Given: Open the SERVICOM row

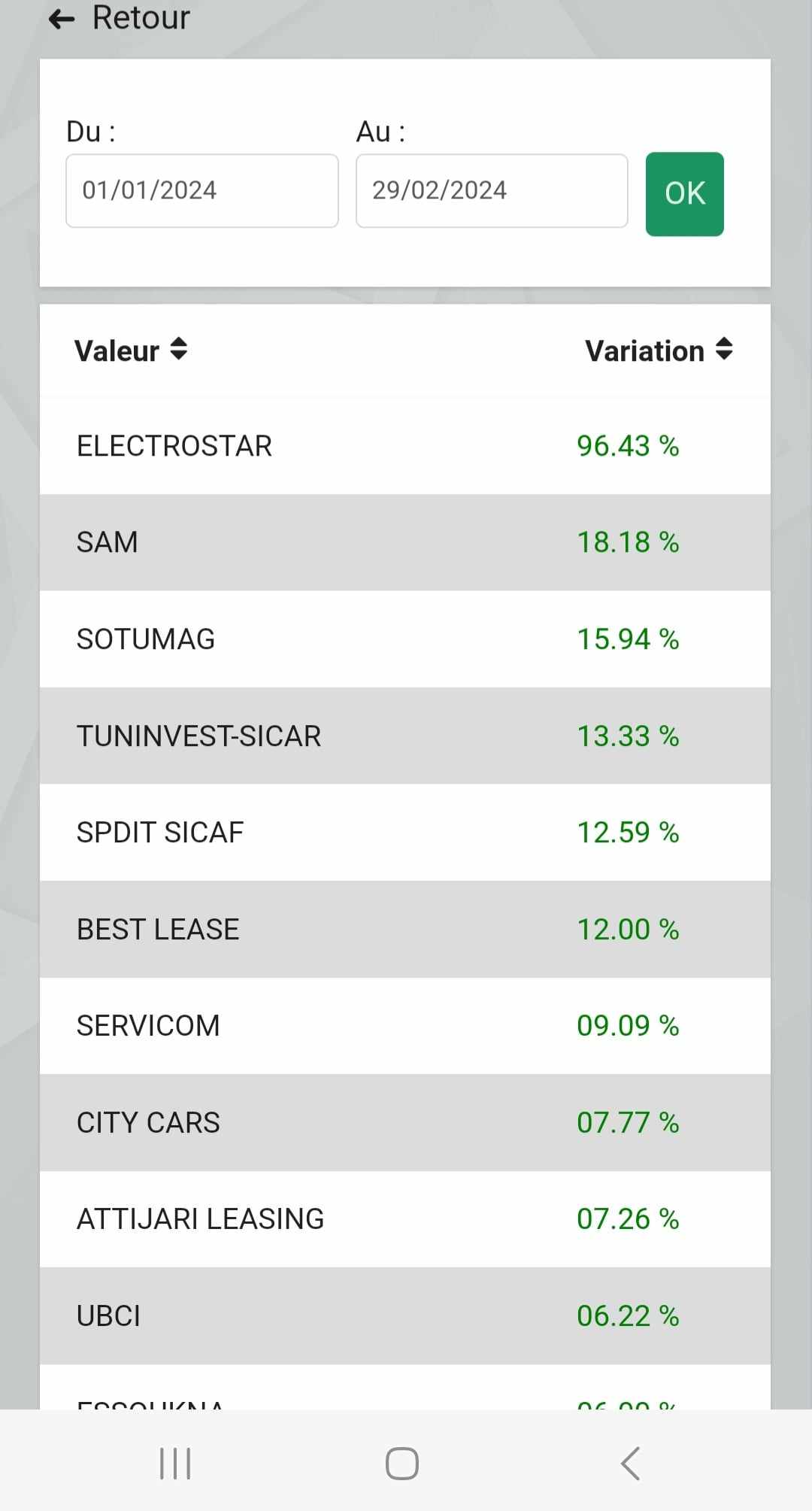Looking at the screenshot, I should pyautogui.click(x=405, y=1026).
